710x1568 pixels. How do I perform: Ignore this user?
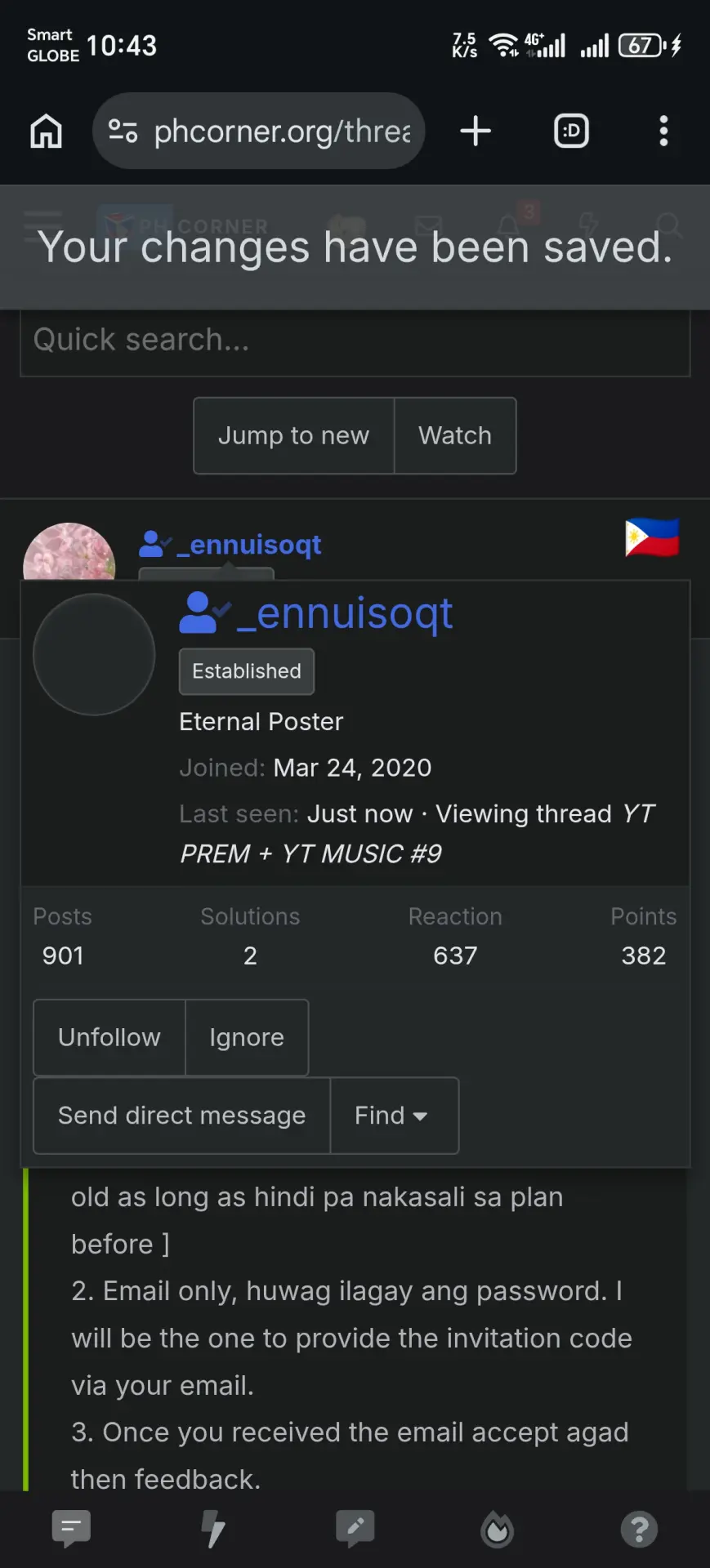pos(247,1037)
